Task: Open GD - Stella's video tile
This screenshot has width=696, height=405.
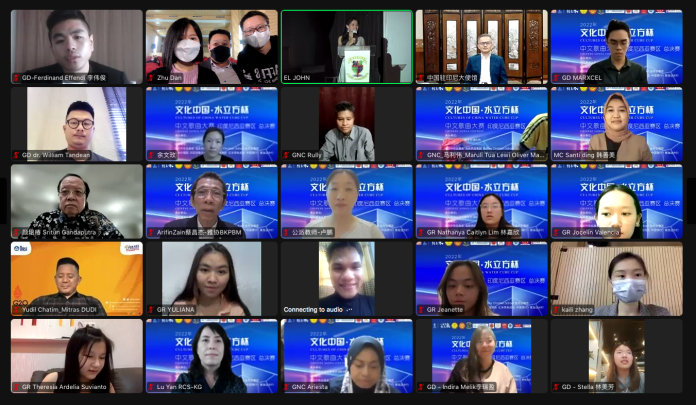Action: (x=616, y=356)
